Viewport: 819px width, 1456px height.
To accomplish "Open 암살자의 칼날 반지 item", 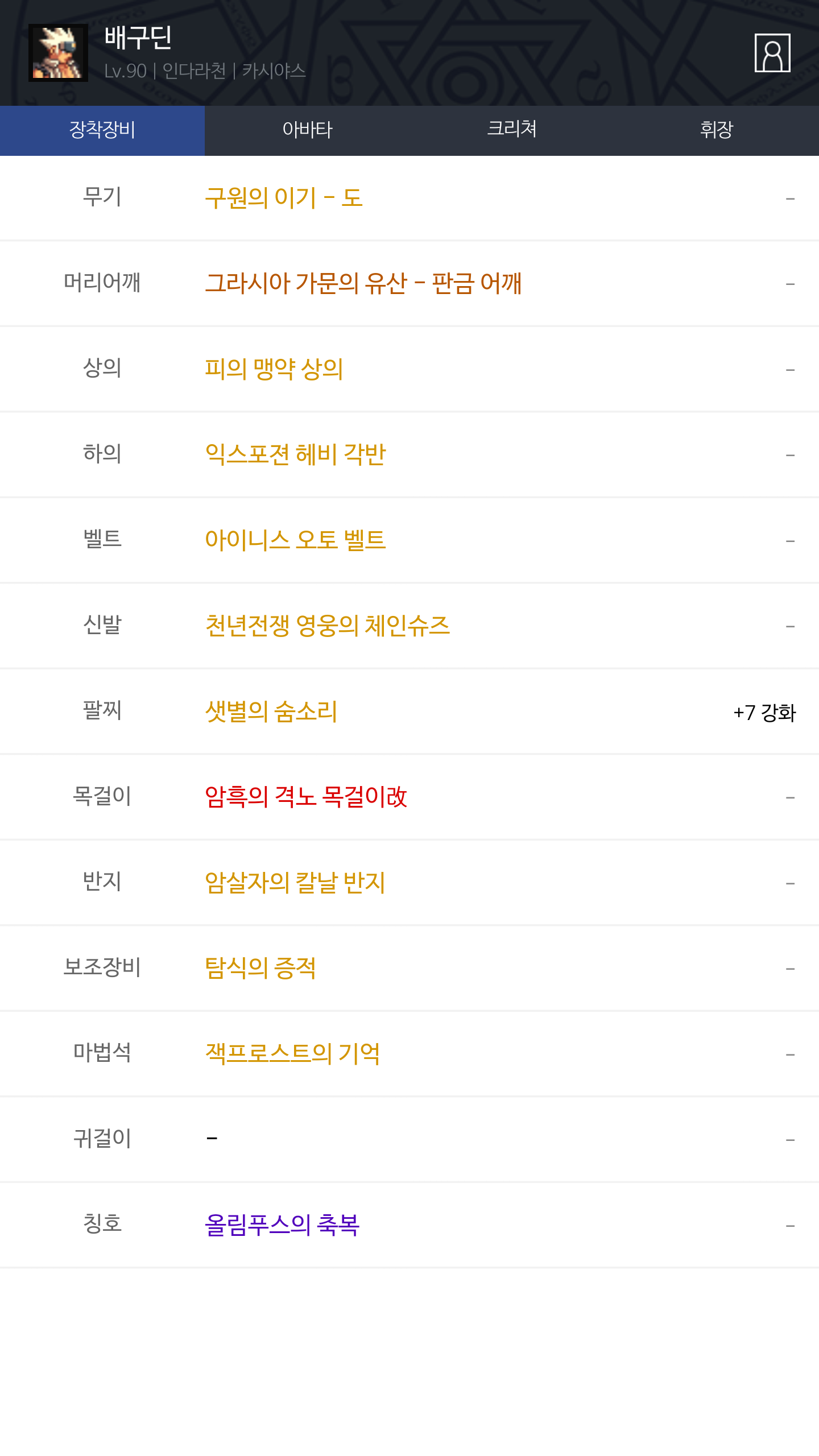I will tap(295, 883).
